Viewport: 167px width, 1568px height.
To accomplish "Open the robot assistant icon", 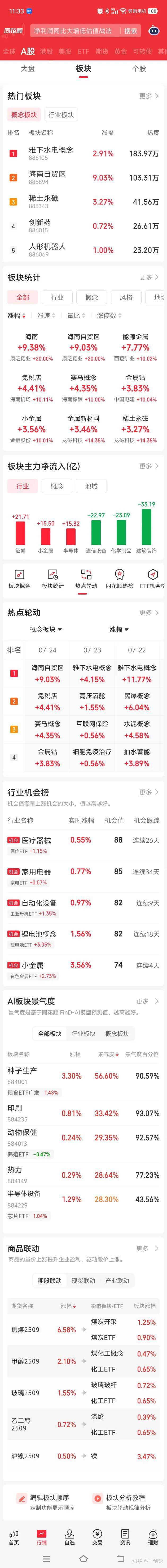I will [x=154, y=31].
